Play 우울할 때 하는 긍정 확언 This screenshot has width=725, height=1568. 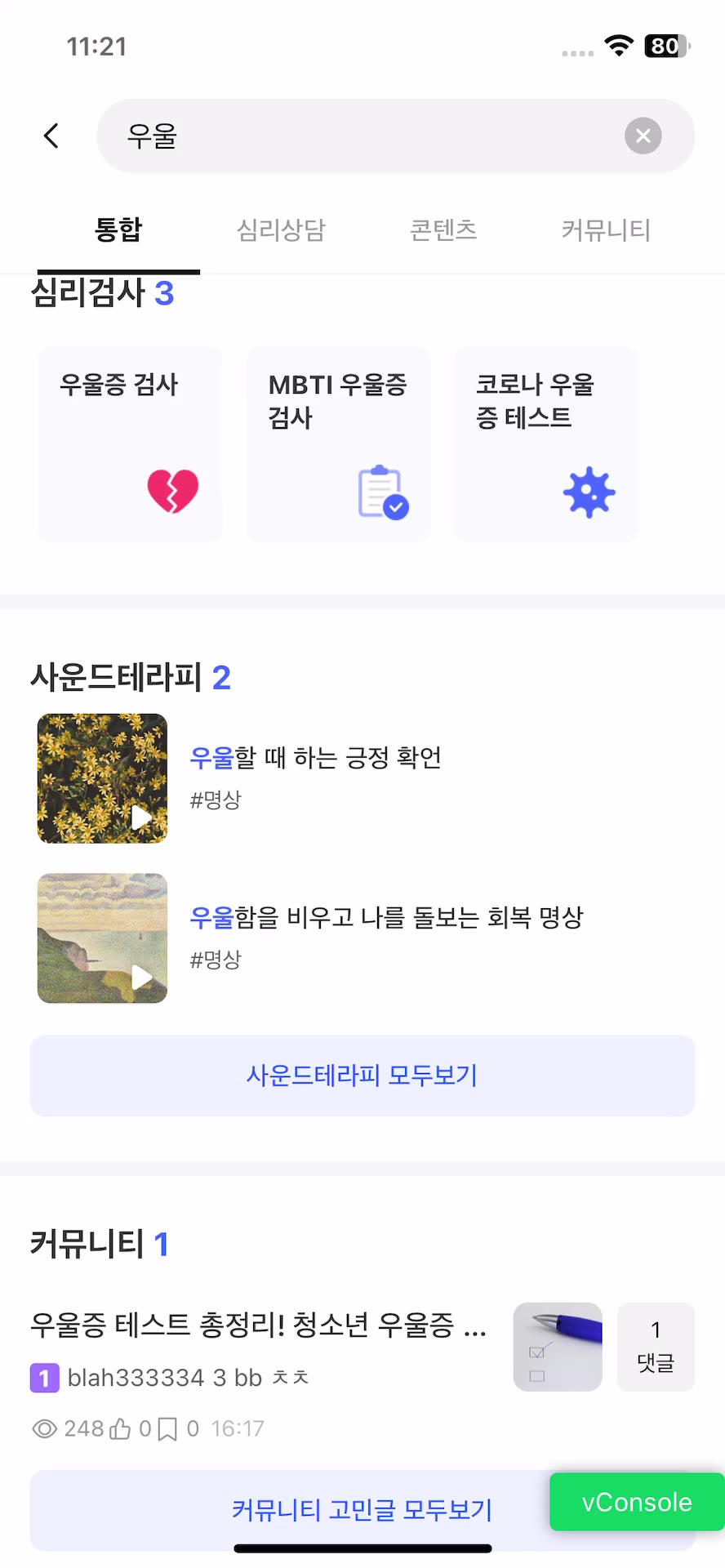coord(103,778)
